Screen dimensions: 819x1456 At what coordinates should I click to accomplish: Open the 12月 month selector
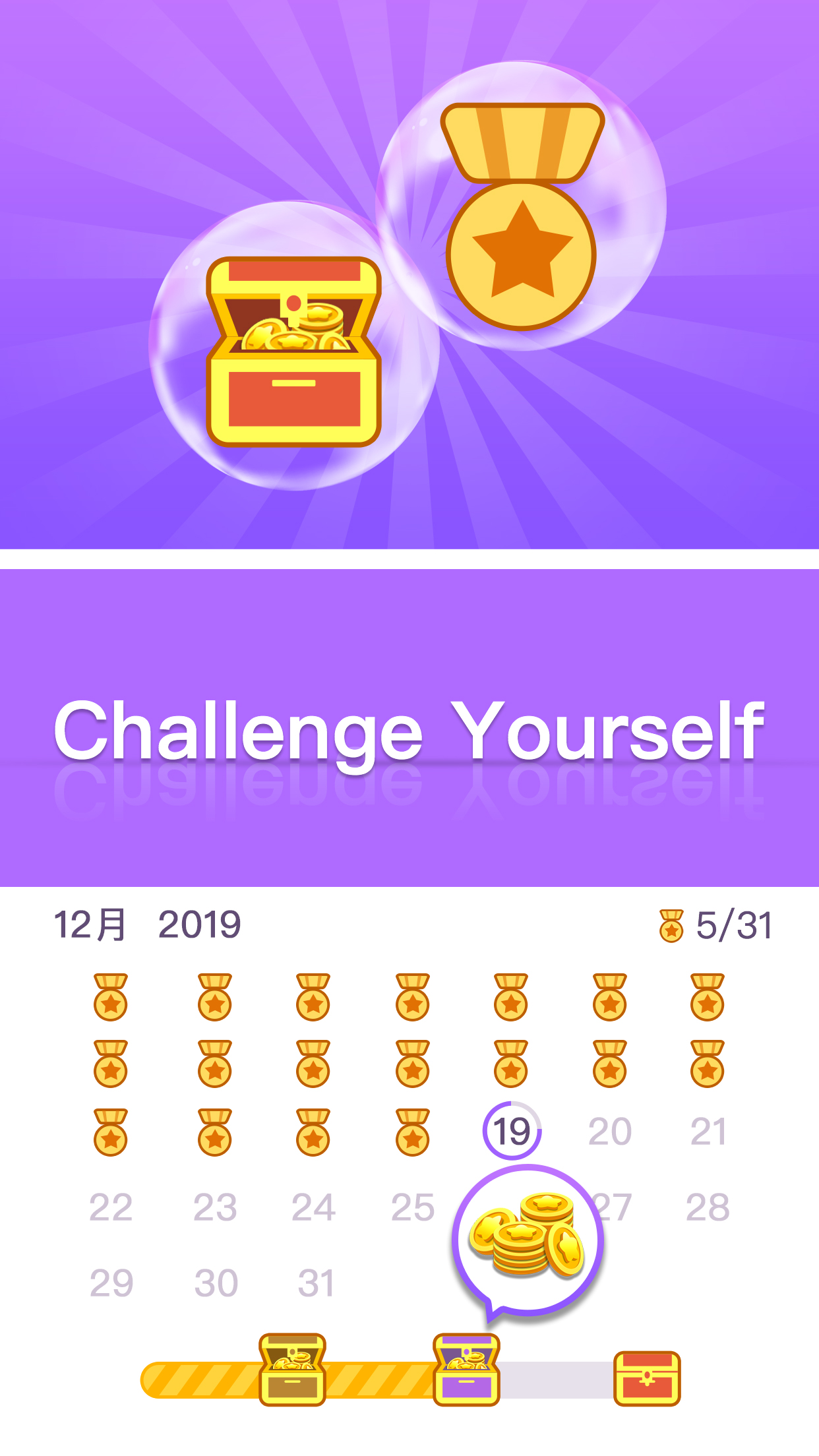click(89, 926)
